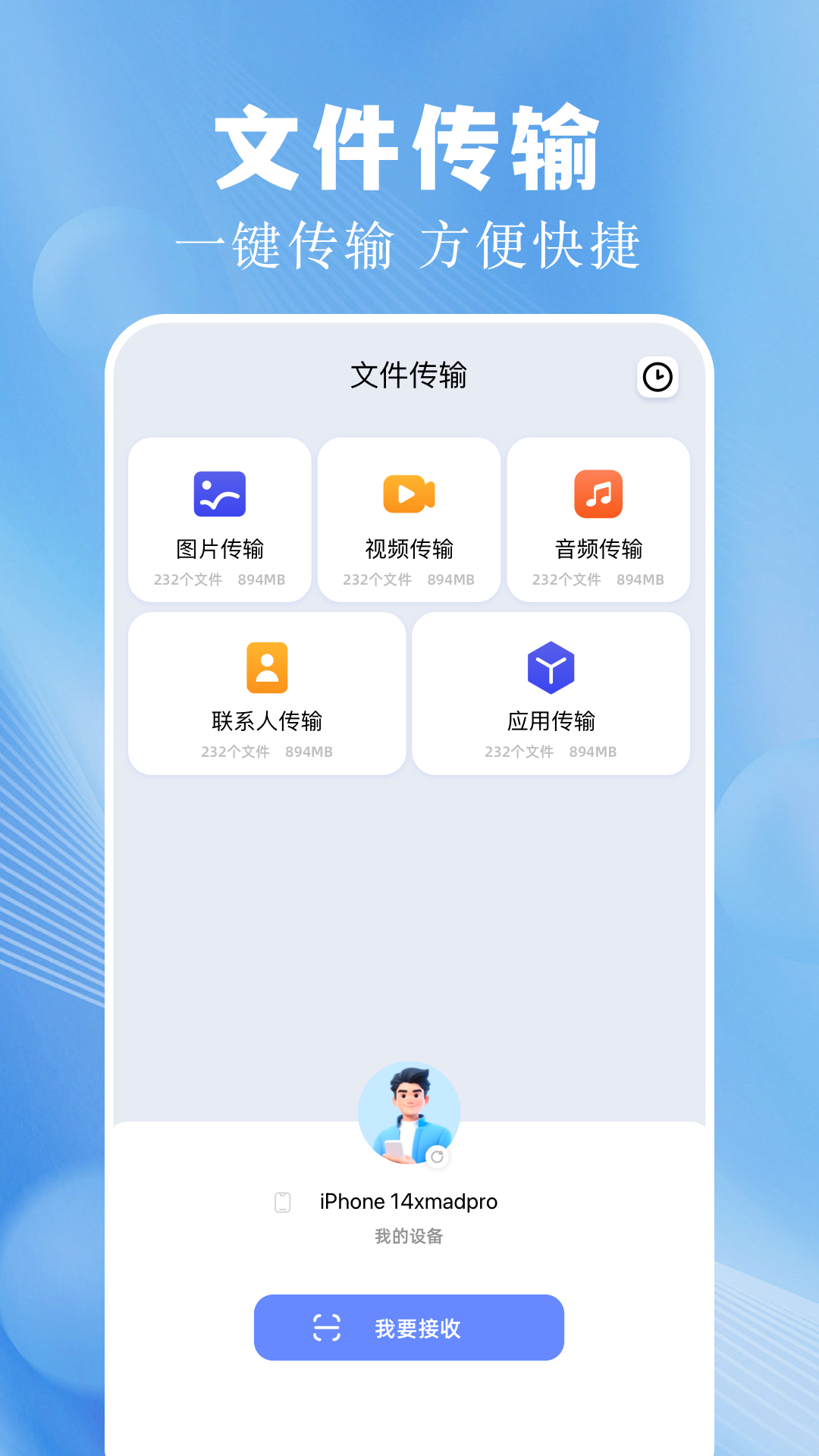Click the device name iPhone 14xmadpro
Screen dimensions: 819x1456
tap(409, 1201)
